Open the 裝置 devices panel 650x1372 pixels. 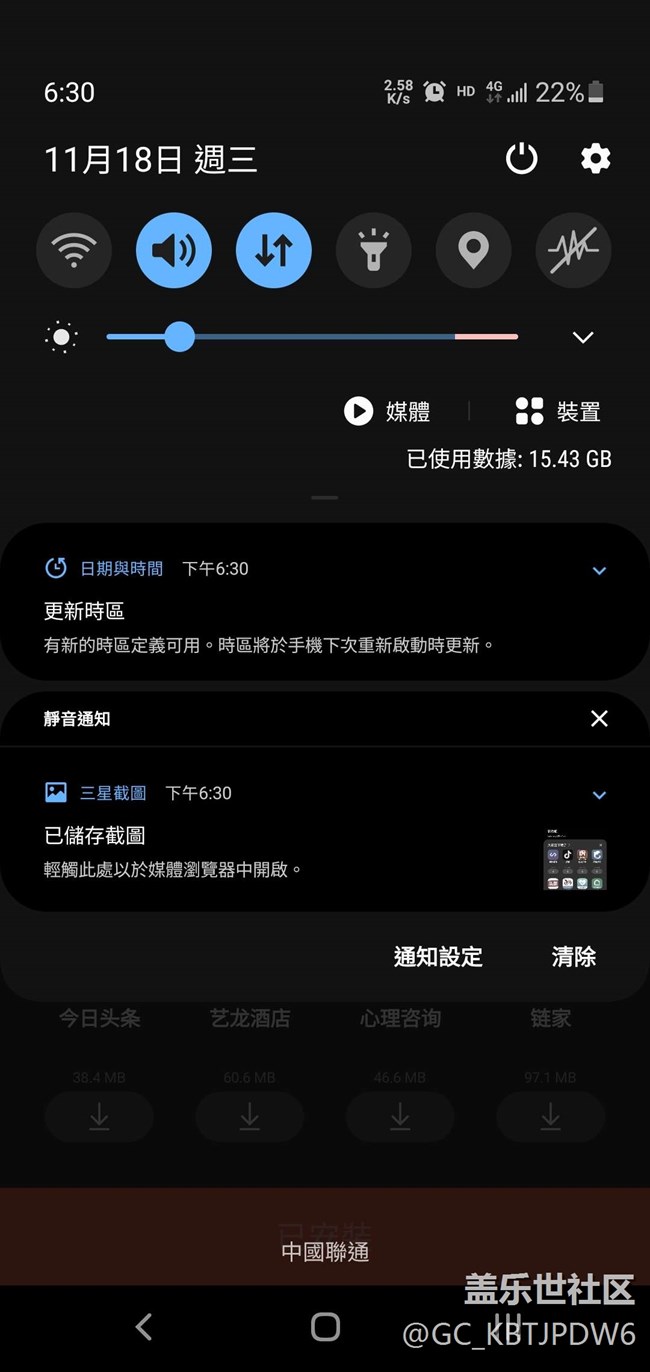(x=558, y=411)
